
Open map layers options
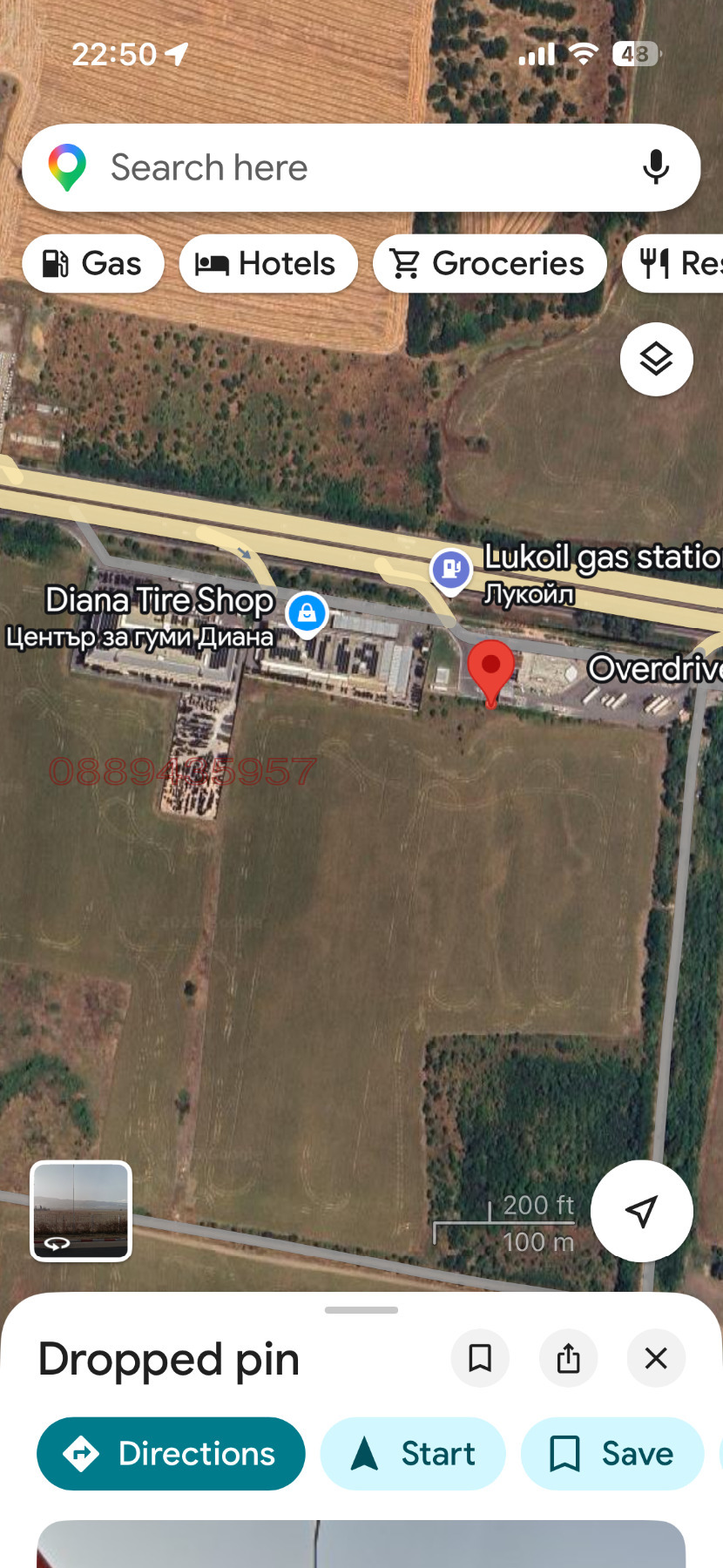coord(656,359)
